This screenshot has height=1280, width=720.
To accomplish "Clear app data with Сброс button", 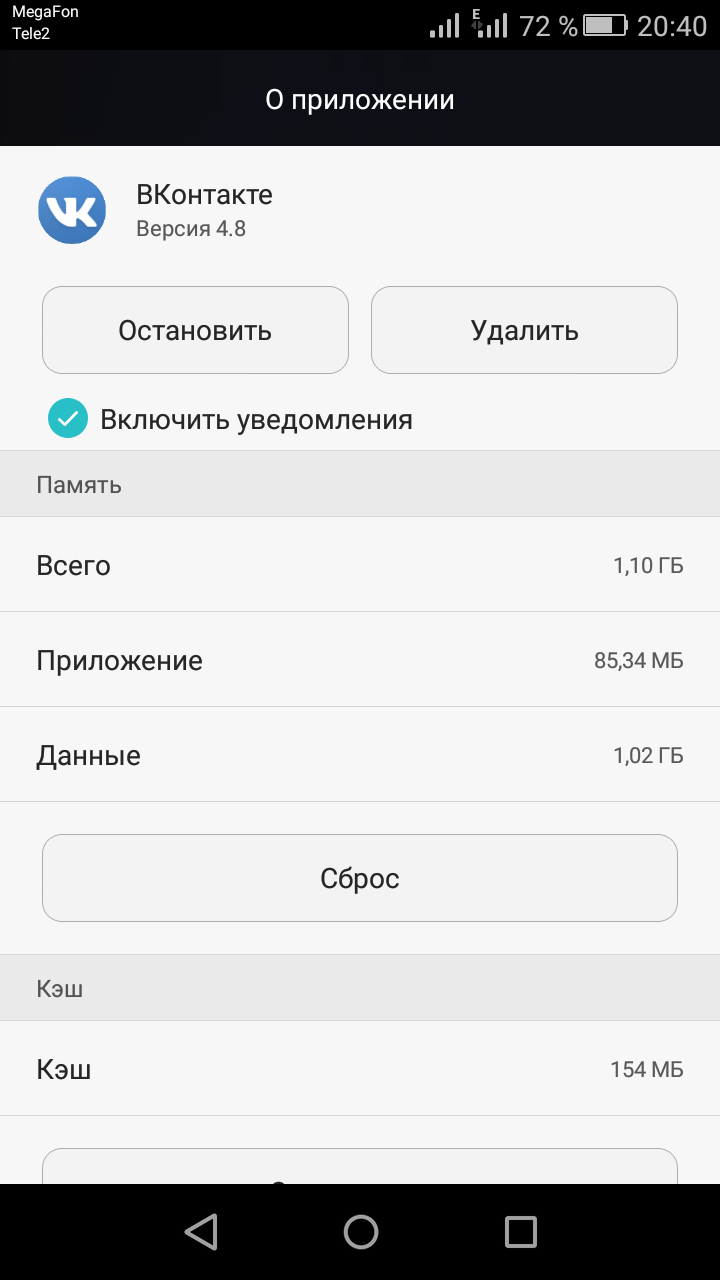I will (360, 878).
